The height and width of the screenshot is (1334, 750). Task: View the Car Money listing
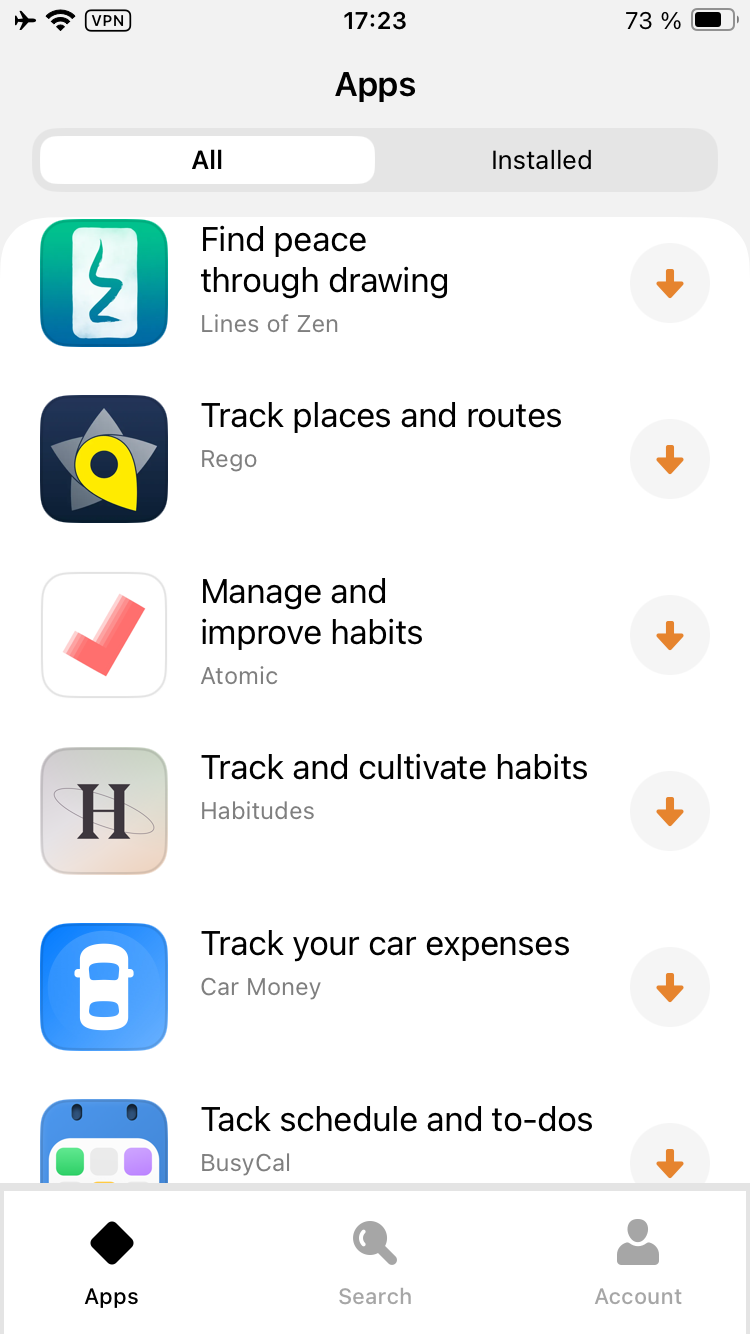(x=385, y=961)
